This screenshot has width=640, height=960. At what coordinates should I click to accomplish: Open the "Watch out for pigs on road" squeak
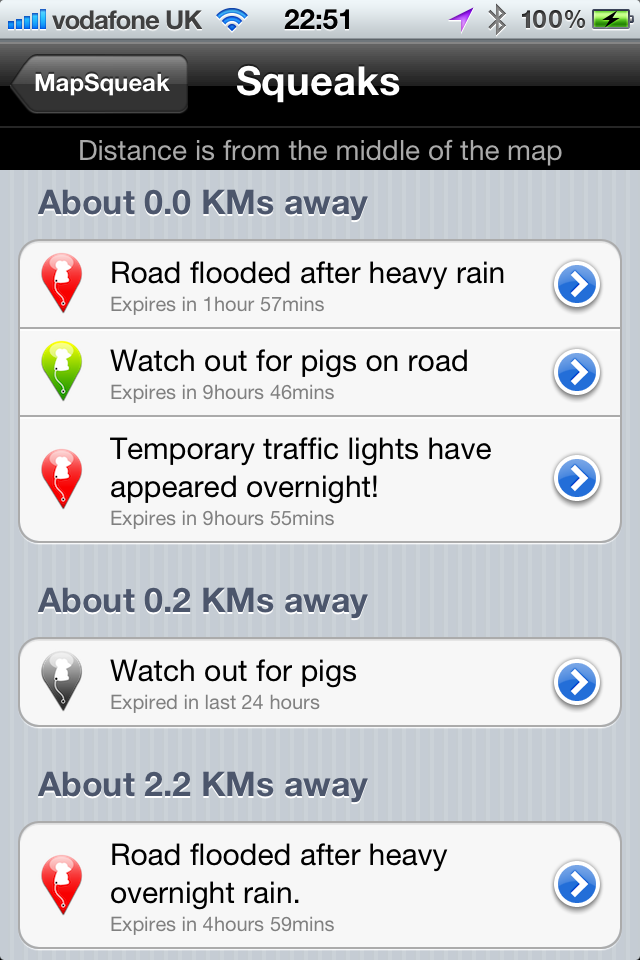click(289, 372)
